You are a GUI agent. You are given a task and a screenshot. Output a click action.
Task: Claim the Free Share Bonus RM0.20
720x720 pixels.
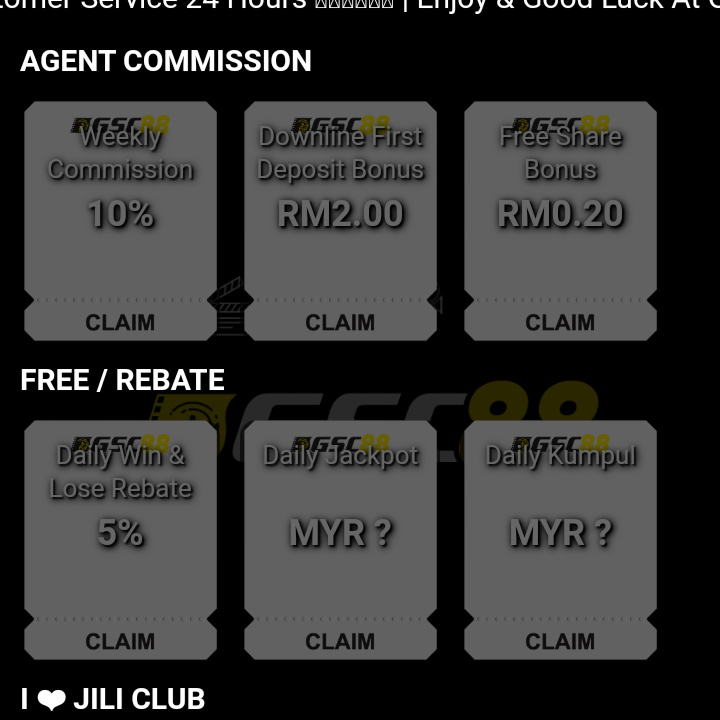tap(560, 322)
